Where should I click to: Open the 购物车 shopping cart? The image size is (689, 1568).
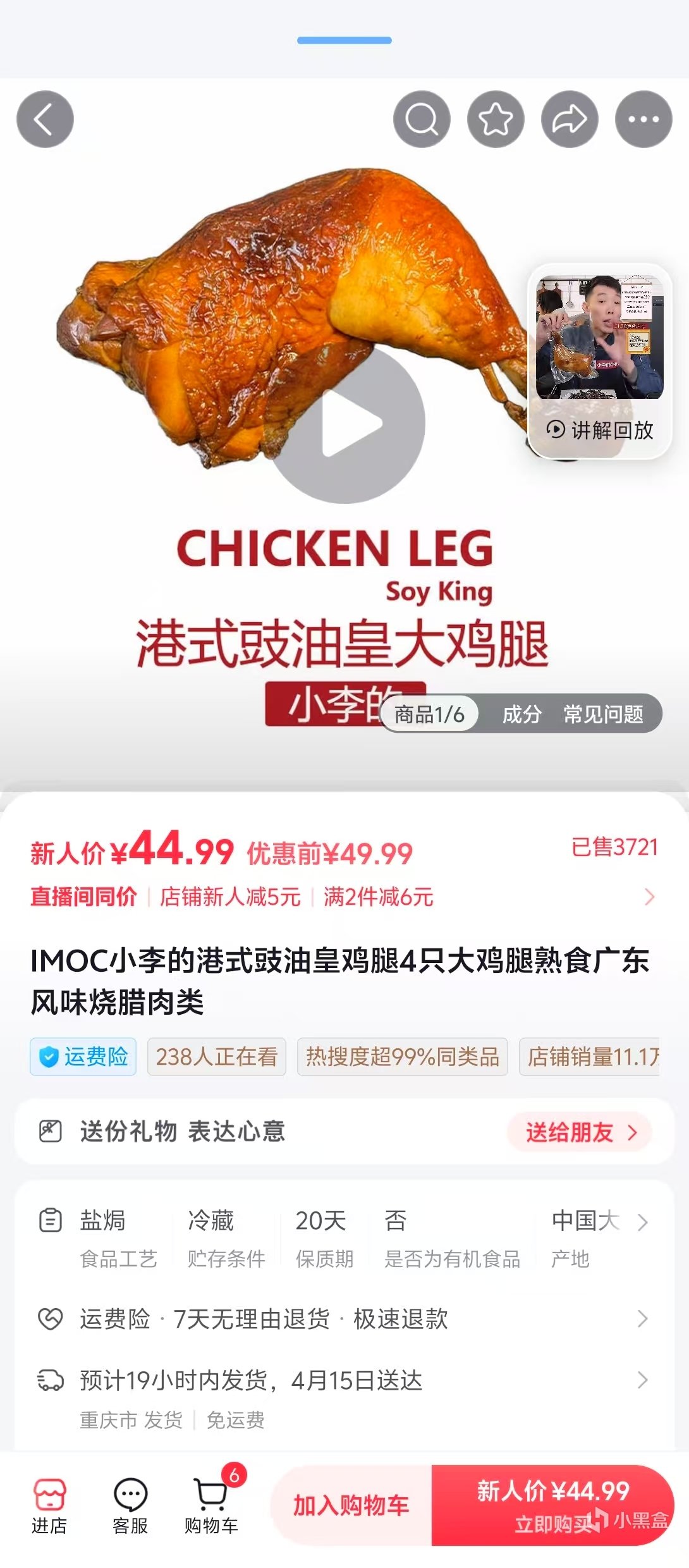click(211, 1506)
